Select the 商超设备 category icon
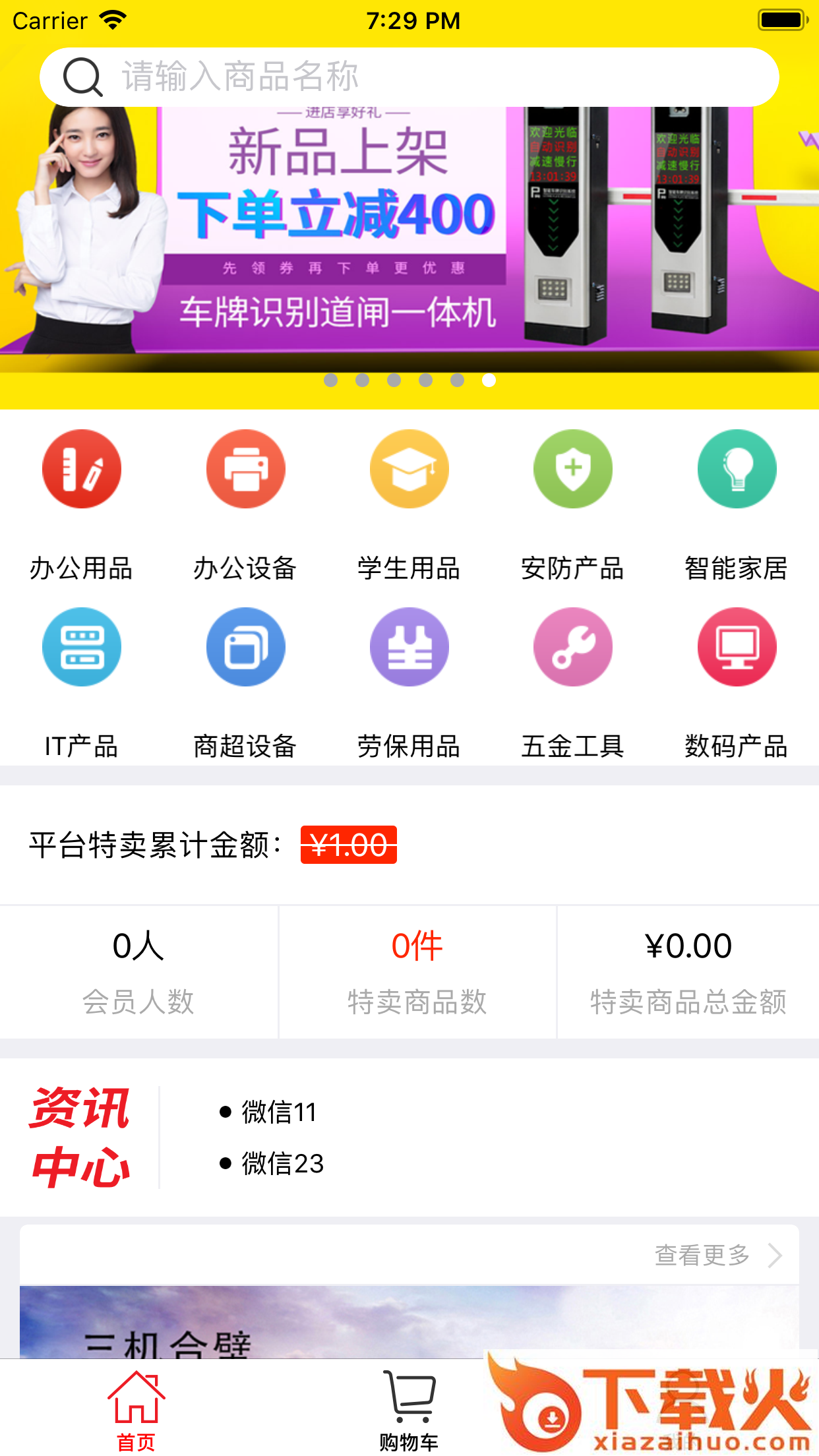The width and height of the screenshot is (819, 1456). click(245, 646)
